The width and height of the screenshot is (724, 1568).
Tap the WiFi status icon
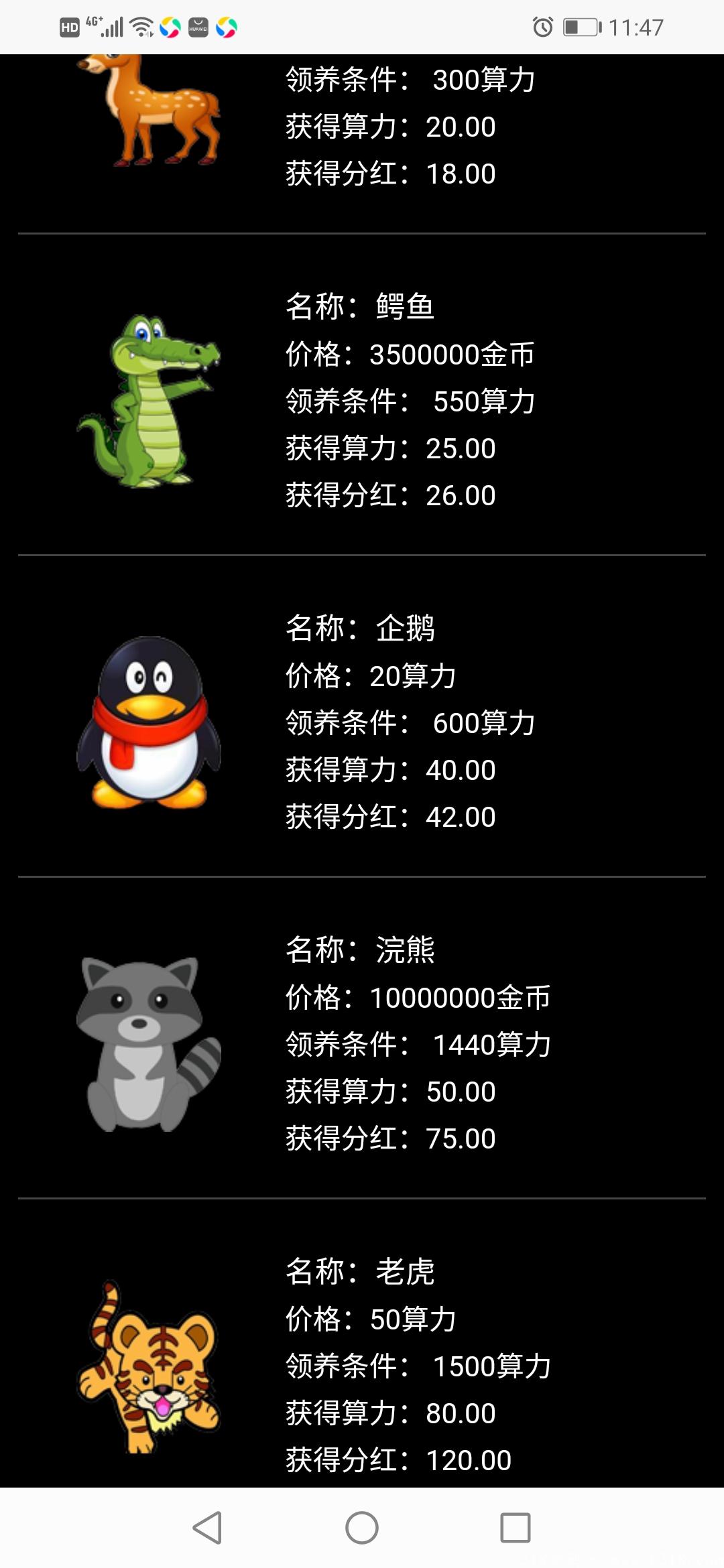tap(143, 25)
